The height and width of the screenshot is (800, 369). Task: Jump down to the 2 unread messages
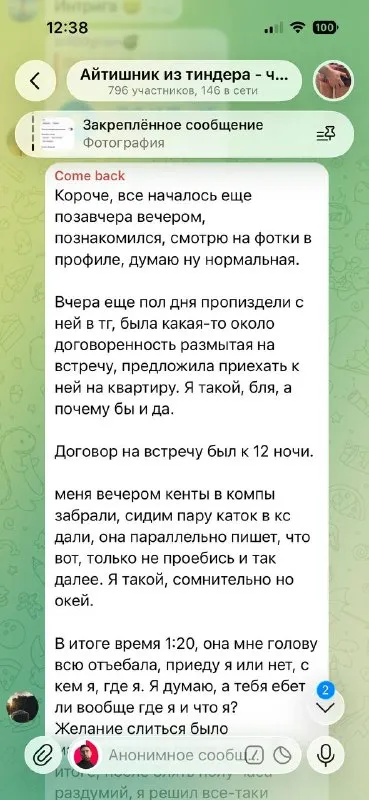point(326,707)
